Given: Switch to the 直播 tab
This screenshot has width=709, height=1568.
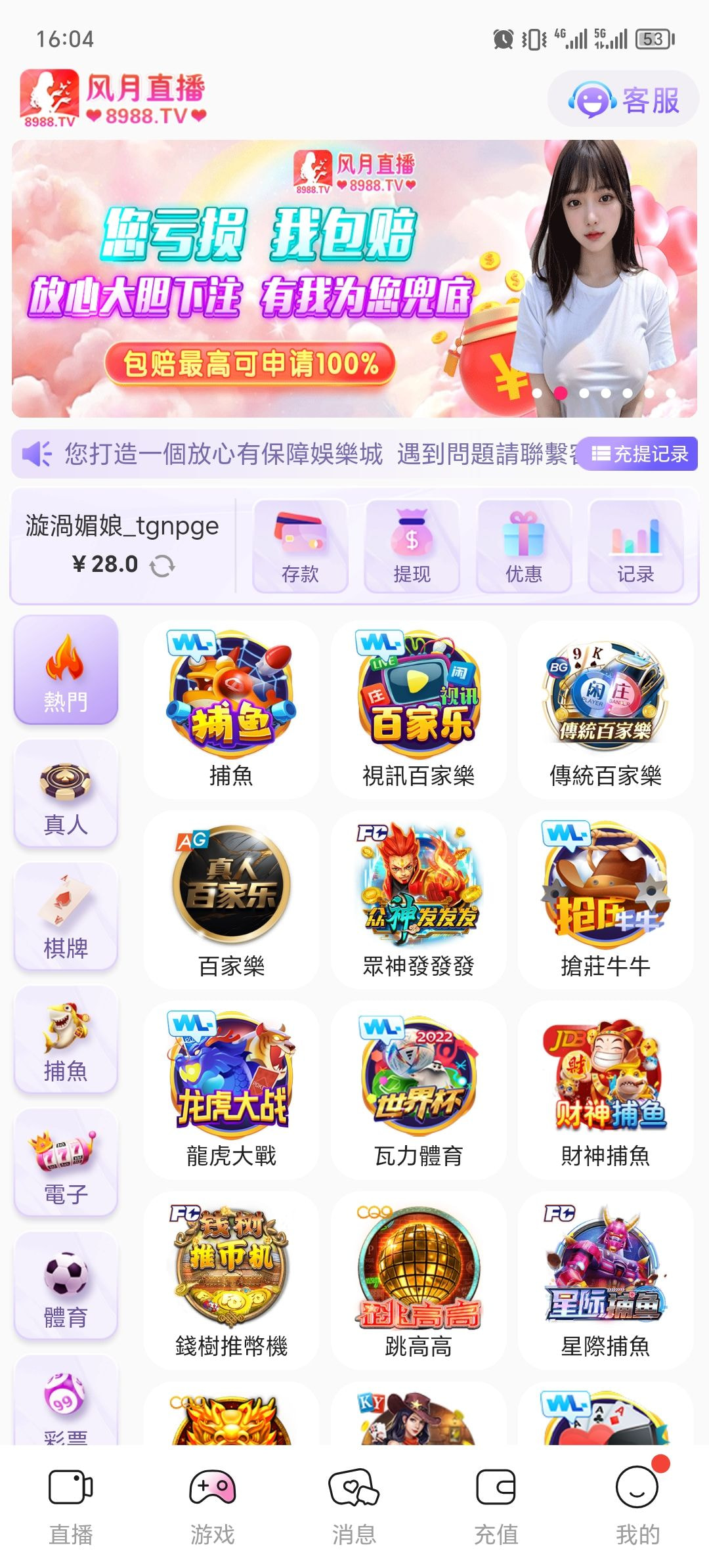Looking at the screenshot, I should (71, 1505).
